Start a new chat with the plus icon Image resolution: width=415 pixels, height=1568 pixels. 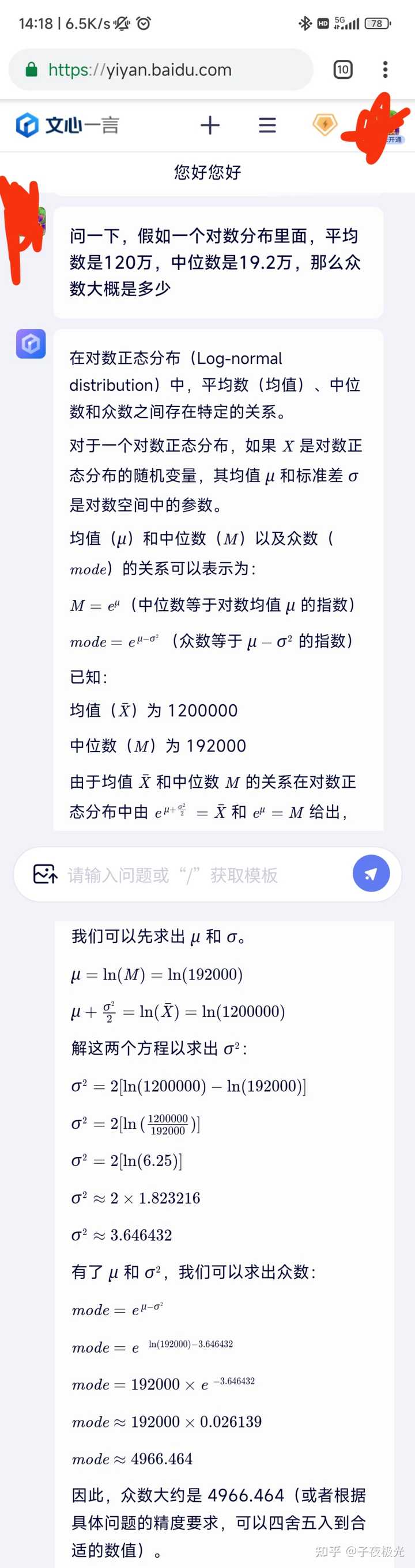pyautogui.click(x=210, y=126)
